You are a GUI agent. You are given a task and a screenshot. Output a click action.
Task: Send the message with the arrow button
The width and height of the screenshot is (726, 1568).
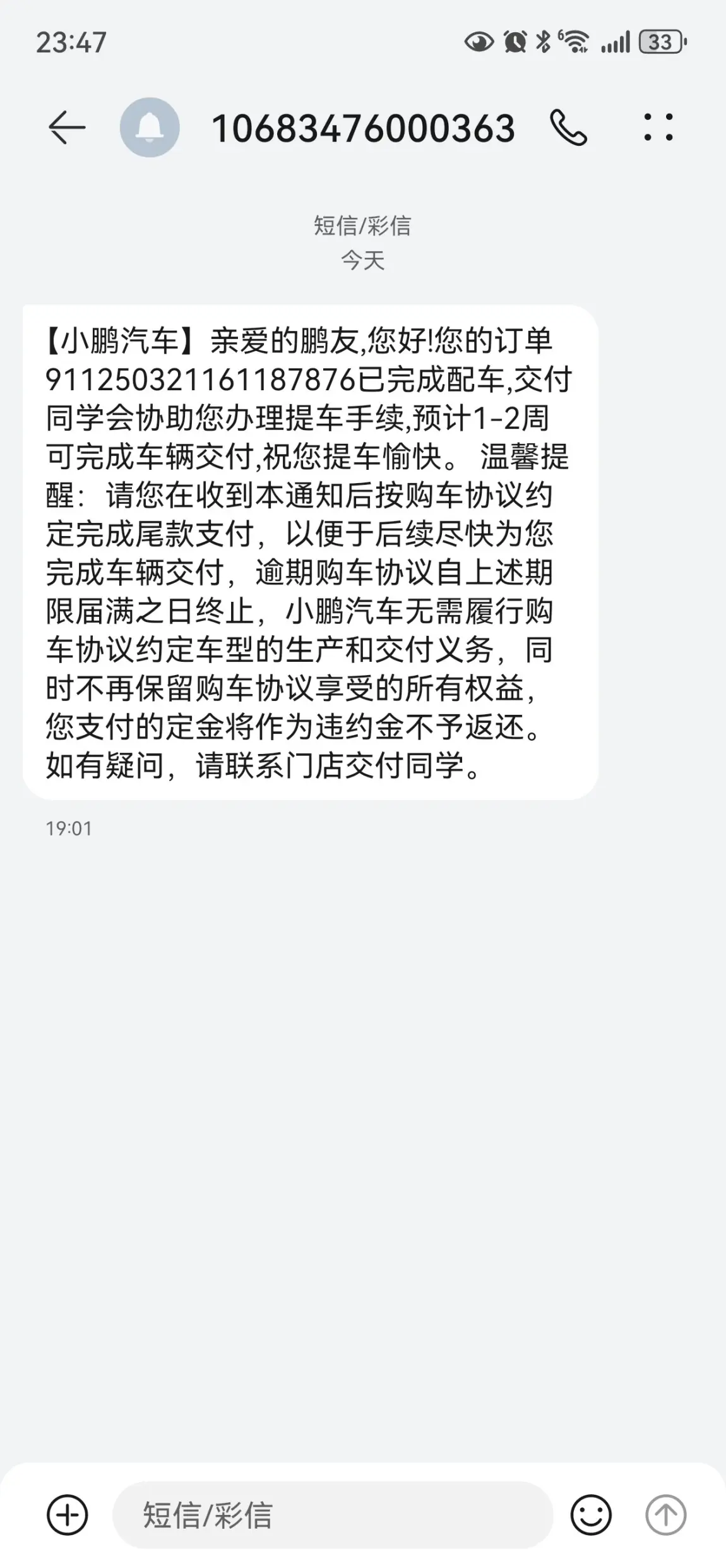(665, 1514)
